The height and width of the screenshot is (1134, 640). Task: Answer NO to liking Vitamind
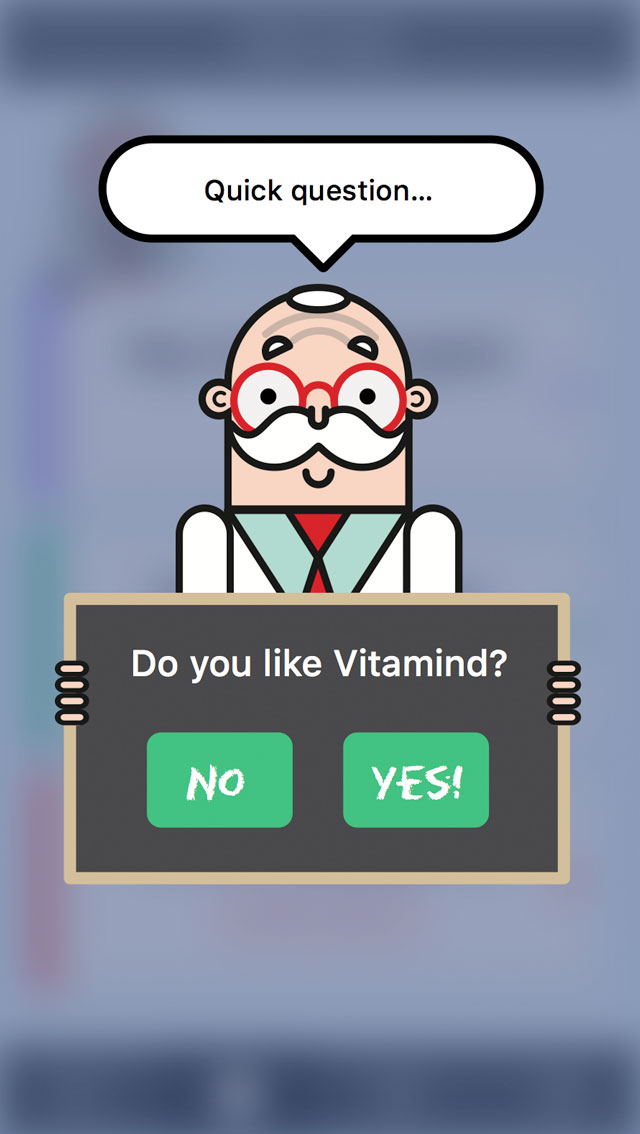[x=219, y=780]
